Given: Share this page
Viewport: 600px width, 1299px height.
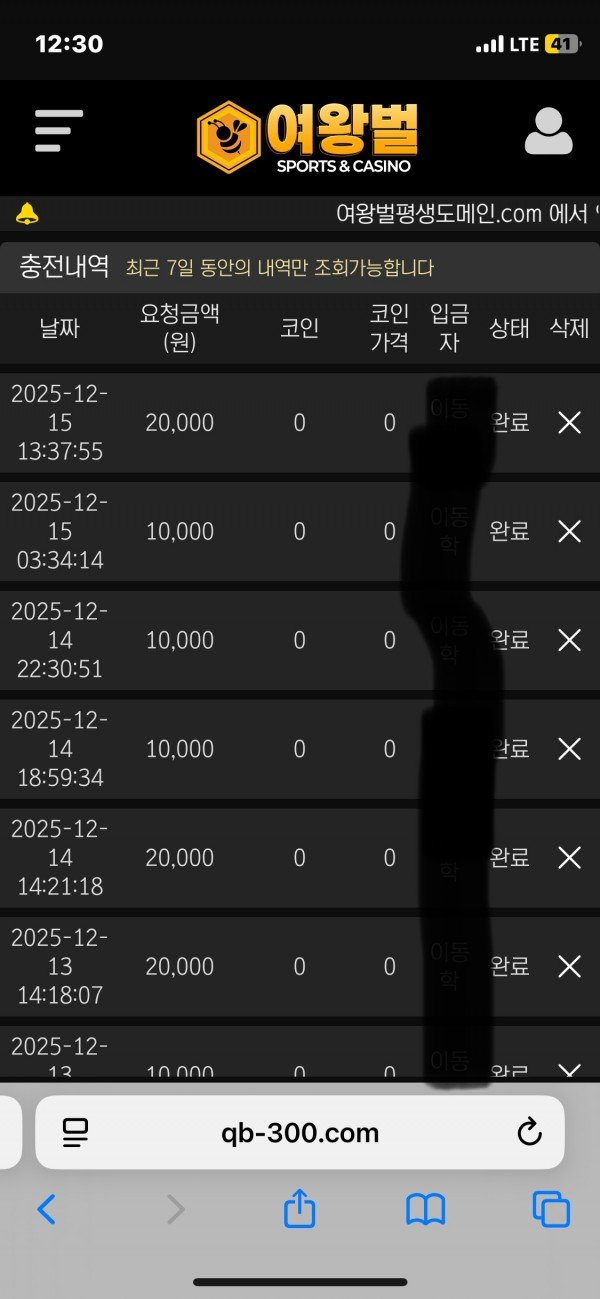Looking at the screenshot, I should tap(300, 1210).
